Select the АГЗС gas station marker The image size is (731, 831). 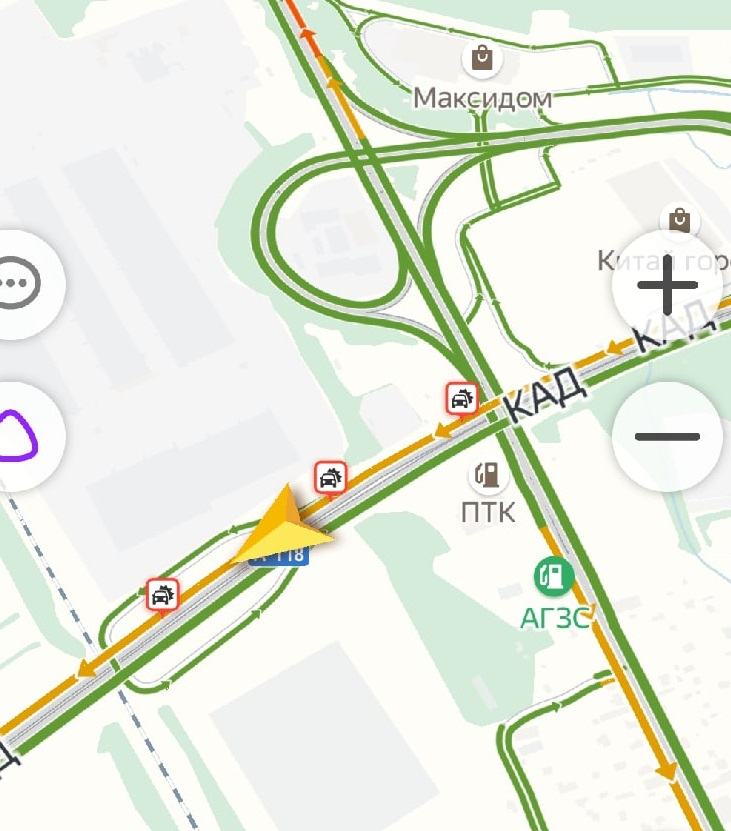[552, 576]
